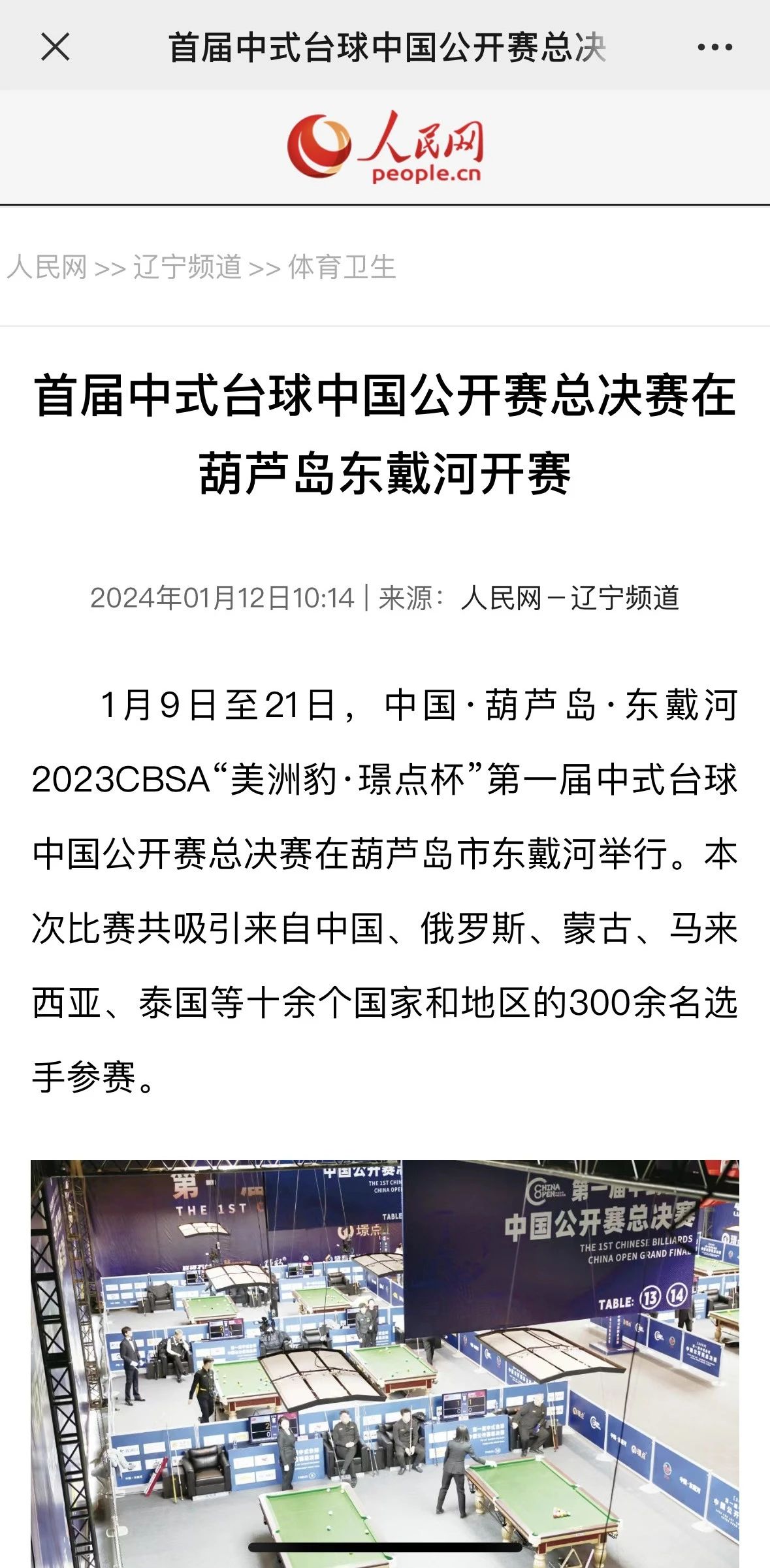This screenshot has height=1568, width=770.
Task: Go to 人民网 home via breadcrumb
Action: point(47,267)
